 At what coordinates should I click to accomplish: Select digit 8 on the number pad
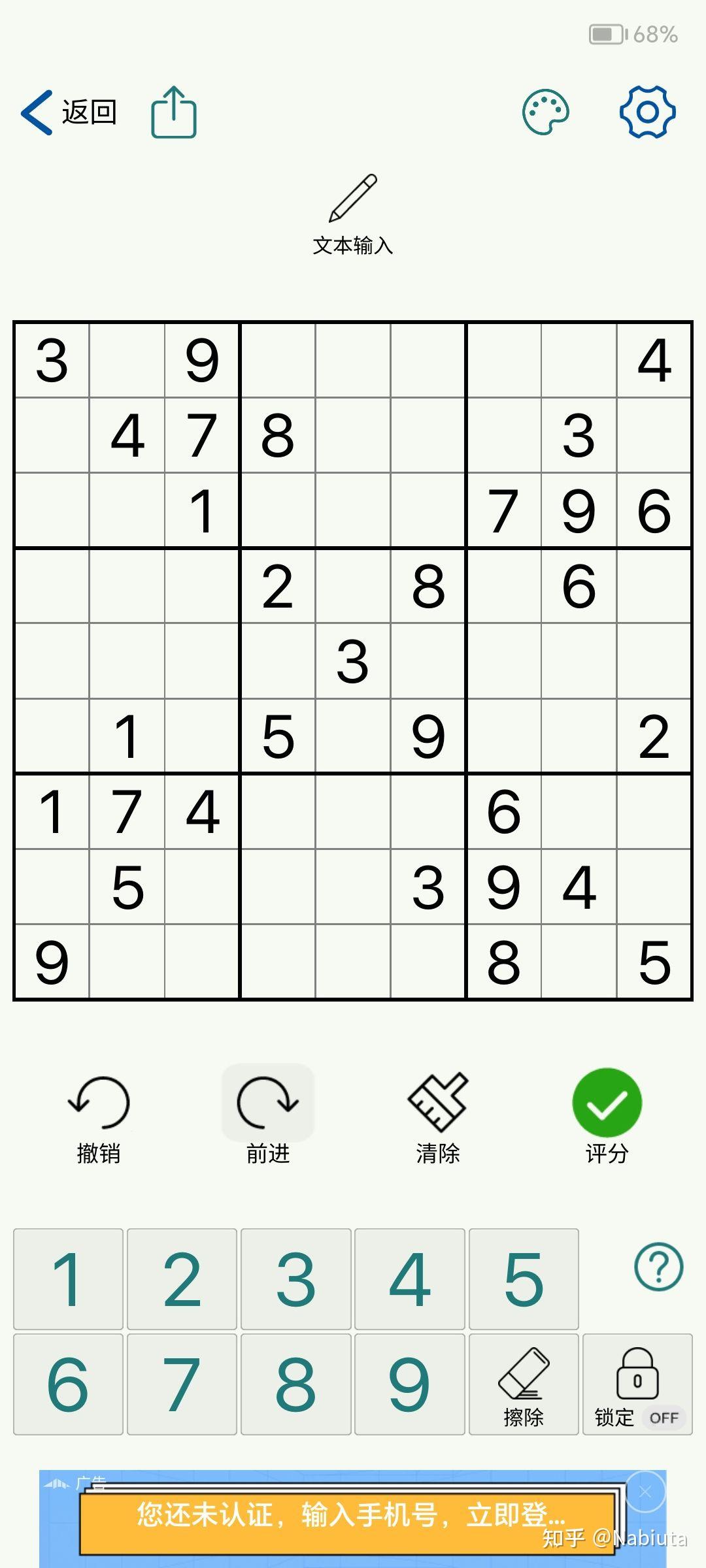(295, 1384)
